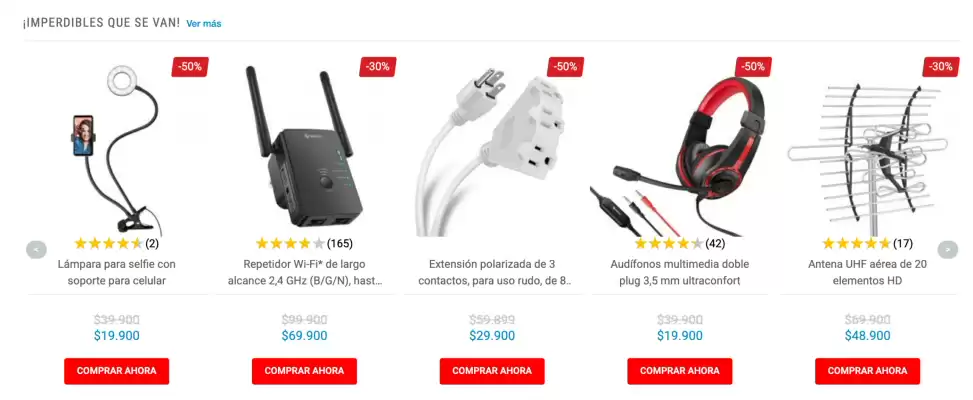This screenshot has width=973, height=400.
Task: Show next products with right arrow
Action: (x=947, y=250)
